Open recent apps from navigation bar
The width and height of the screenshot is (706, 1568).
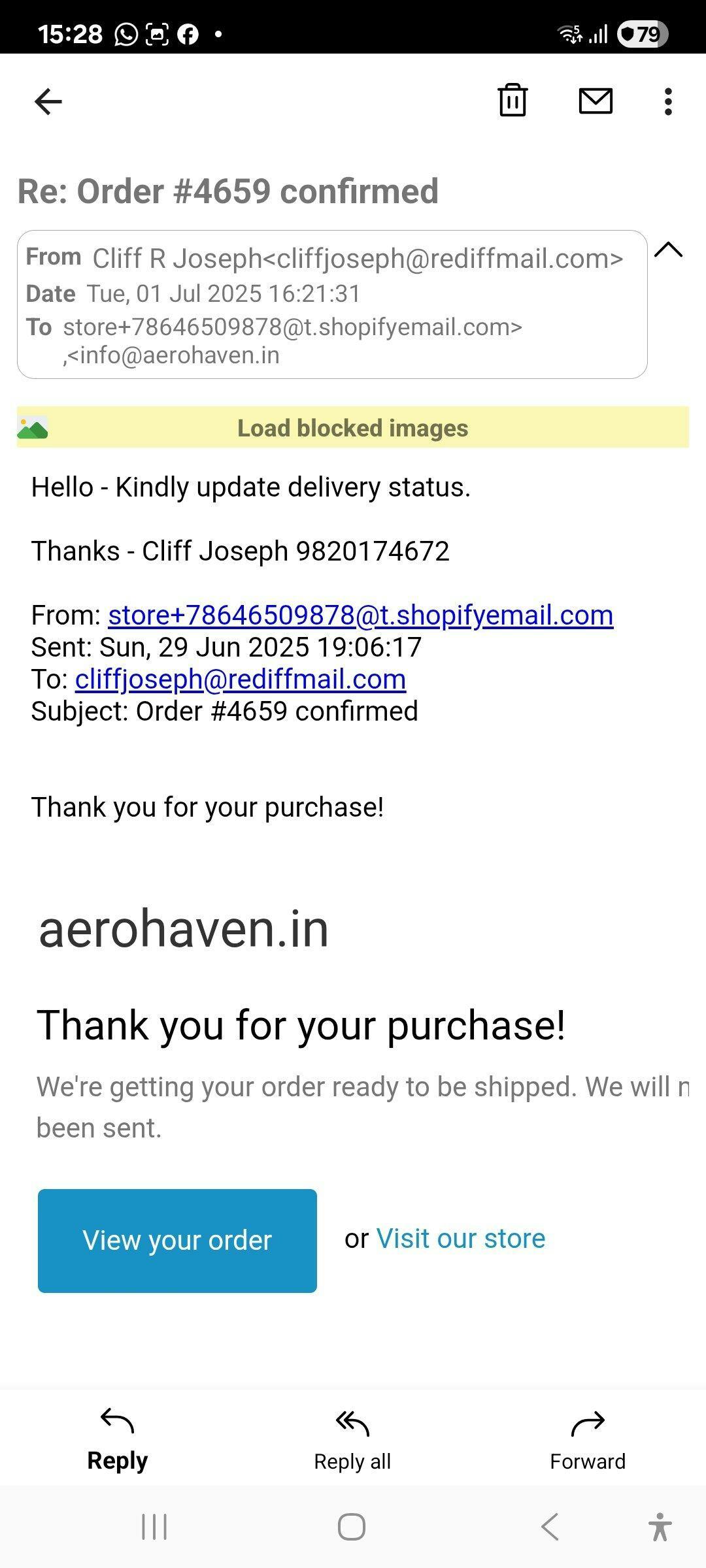(154, 1527)
